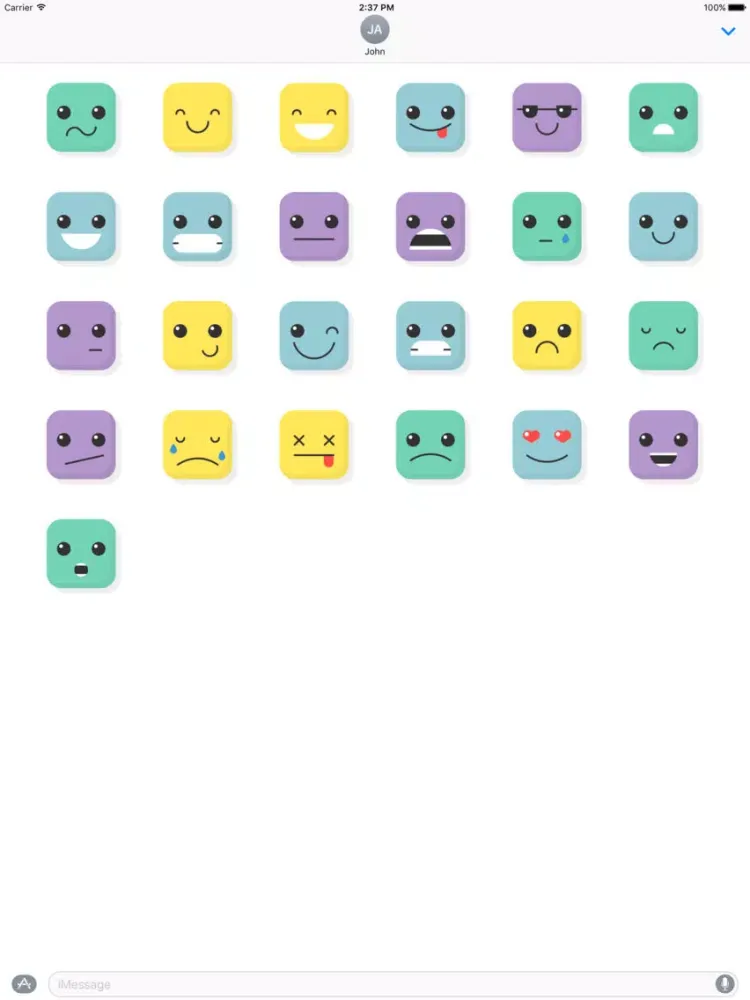Image resolution: width=750 pixels, height=1000 pixels.
Task: Select the yellow smirking face sticker
Action: (x=198, y=335)
